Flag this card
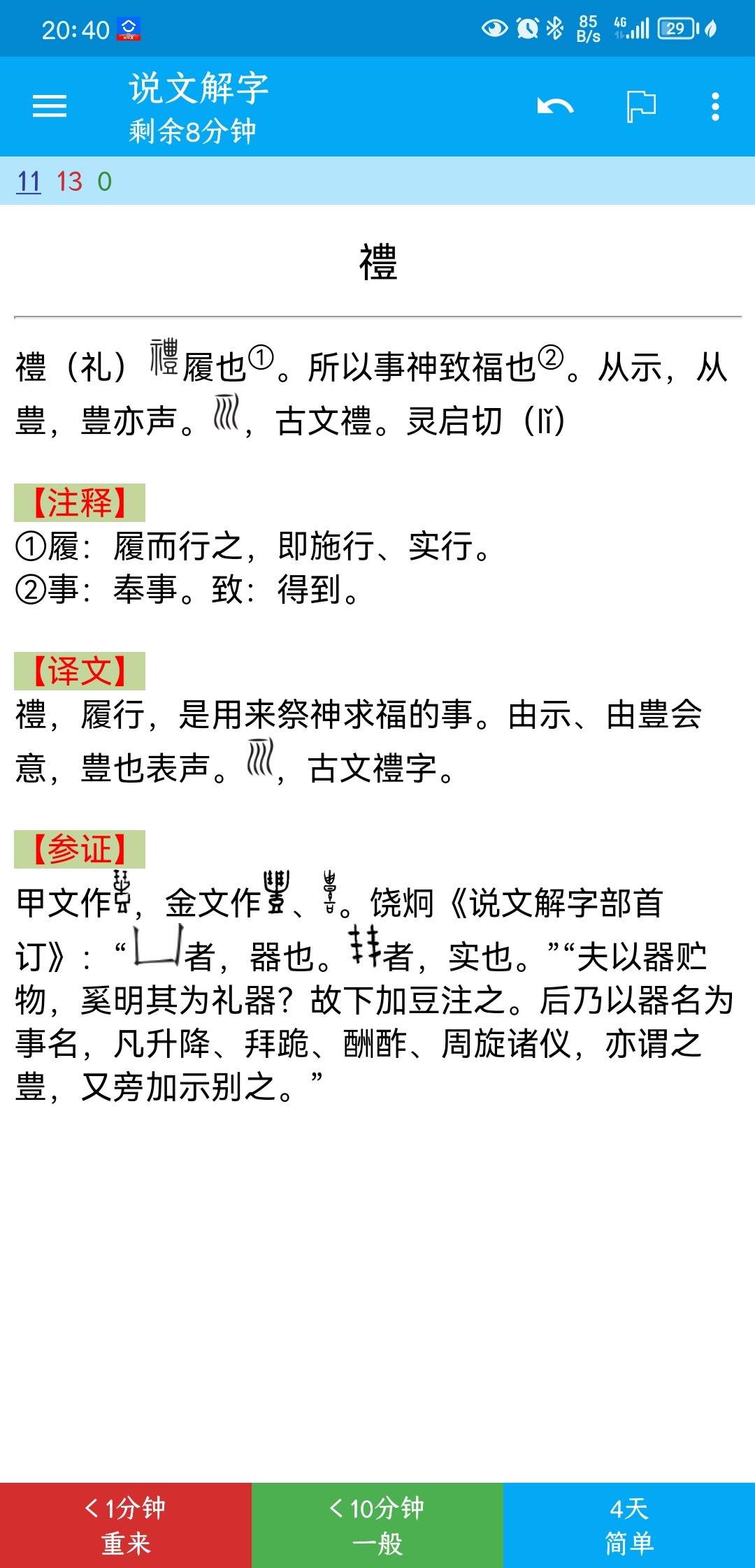Viewport: 755px width, 1568px height. (641, 106)
